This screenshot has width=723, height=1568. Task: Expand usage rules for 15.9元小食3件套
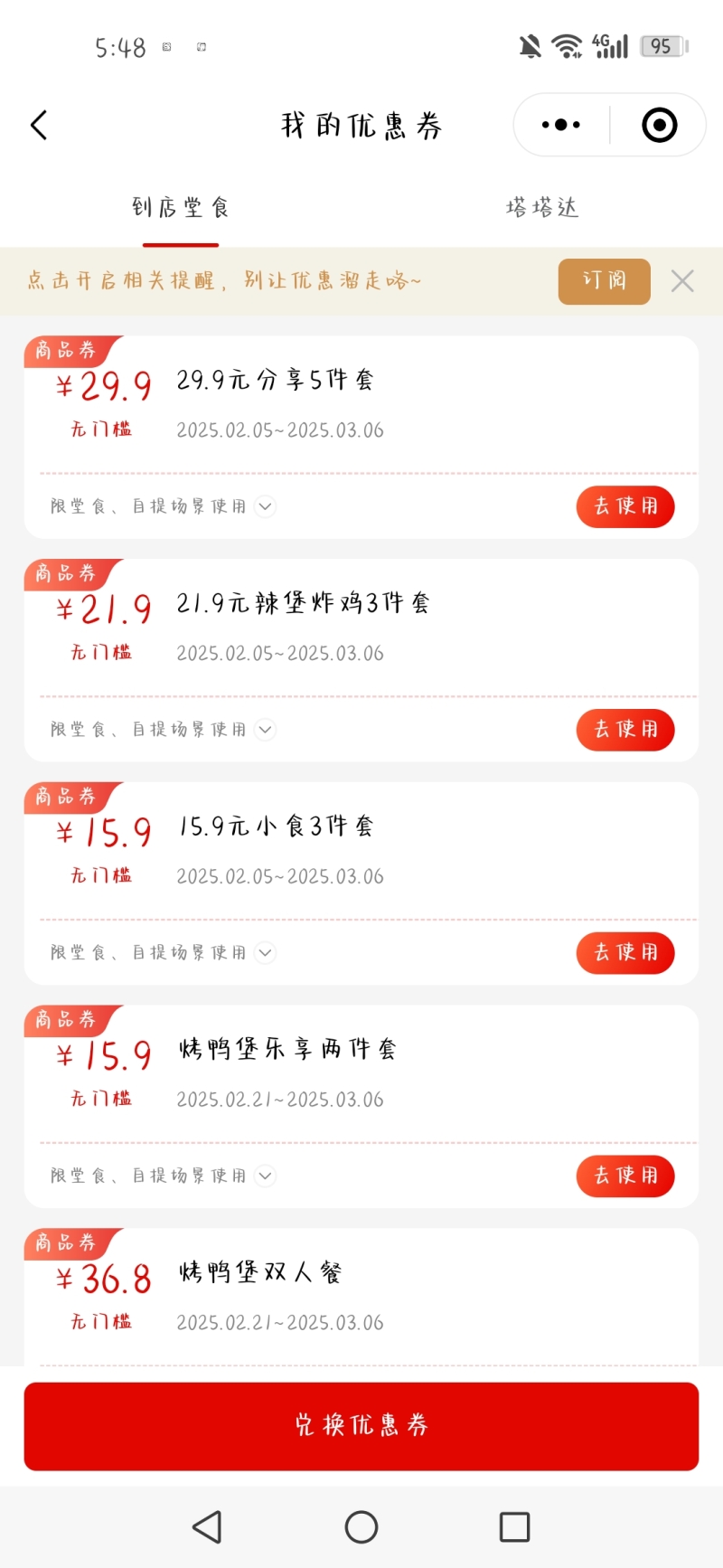(x=265, y=953)
